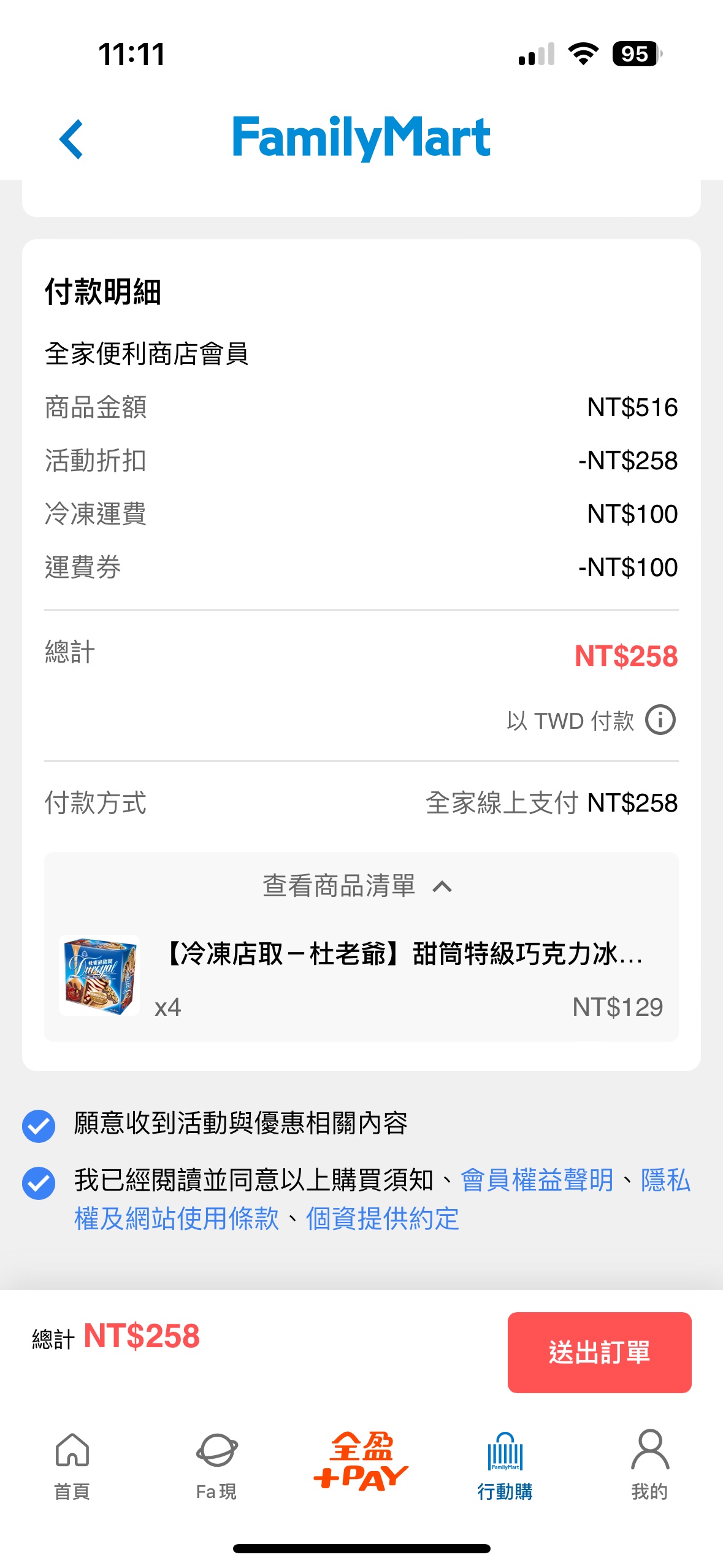Go back using the blue arrow

pos(72,139)
